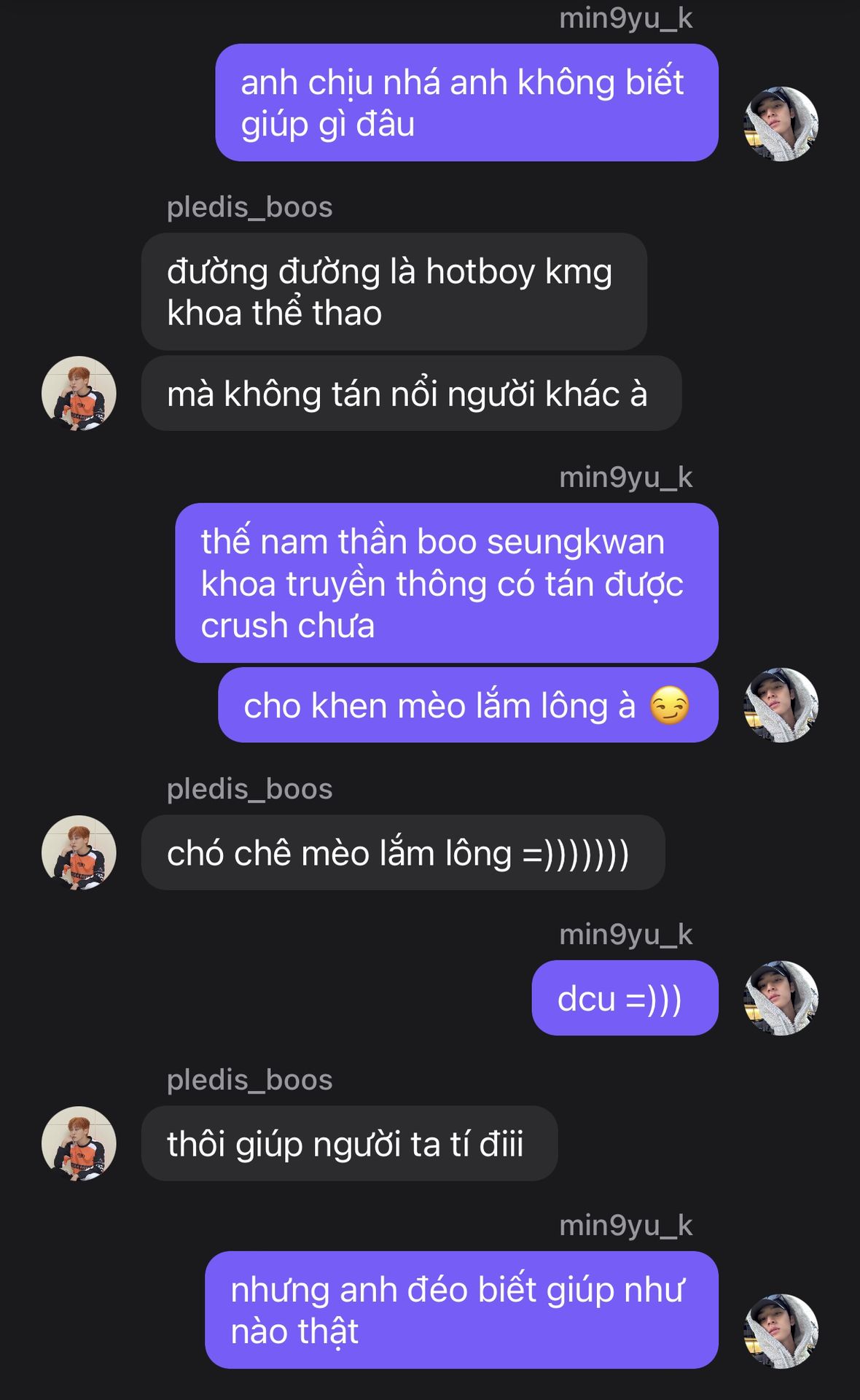Tap pledis_boos avatar next to "thôi giúp người ta"
The height and width of the screenshot is (1400, 860).
(79, 1143)
